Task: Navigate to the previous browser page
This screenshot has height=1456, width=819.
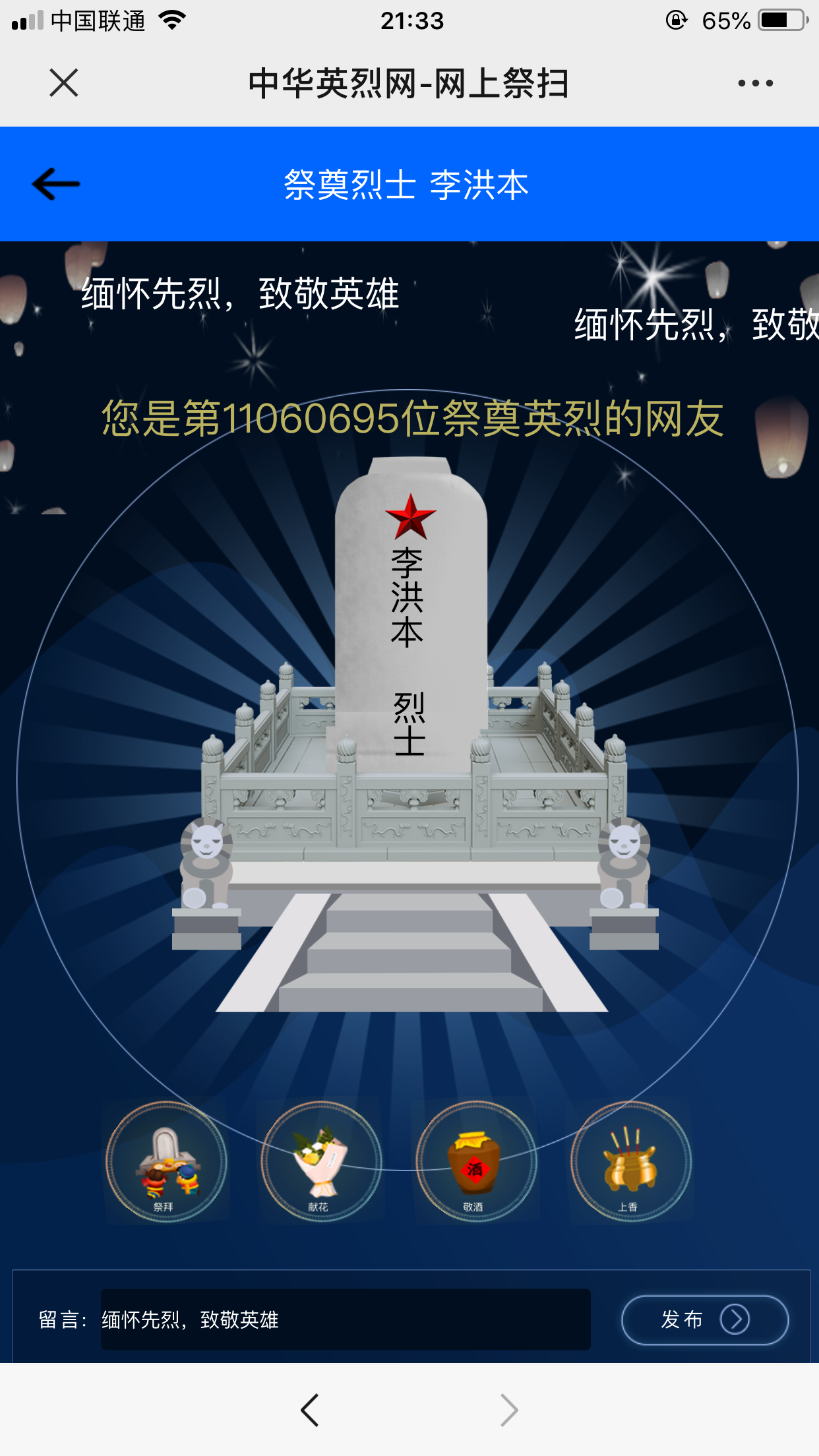Action: click(310, 1410)
